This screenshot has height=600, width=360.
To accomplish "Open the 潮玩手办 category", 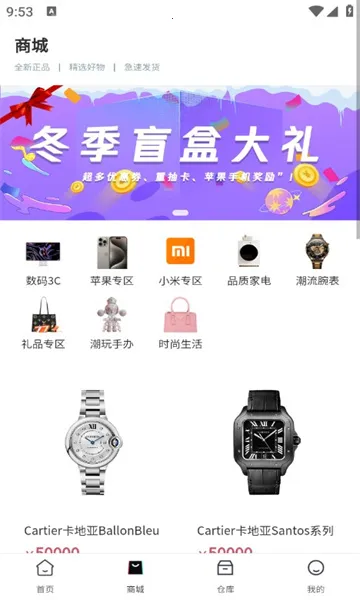I will pyautogui.click(x=112, y=323).
